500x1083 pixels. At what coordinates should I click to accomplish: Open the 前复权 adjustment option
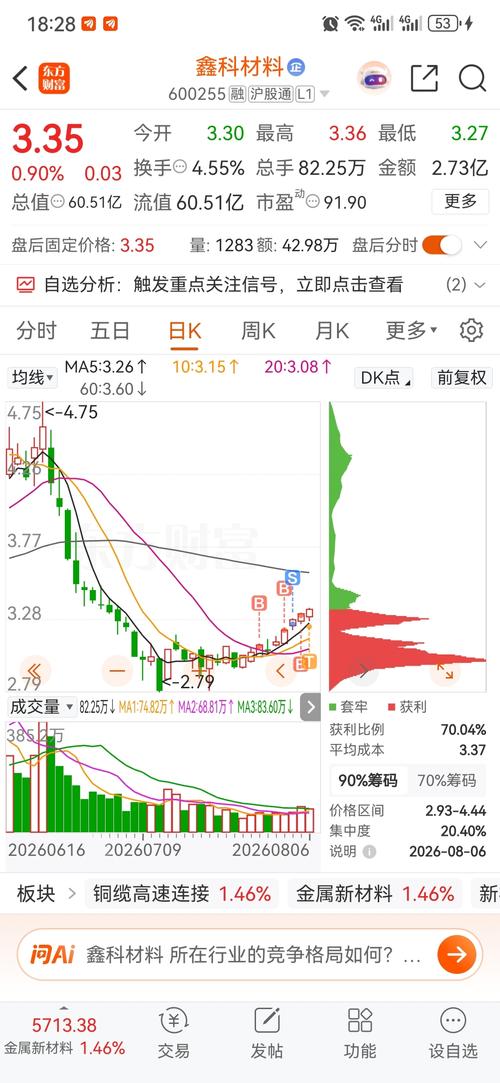[462, 377]
